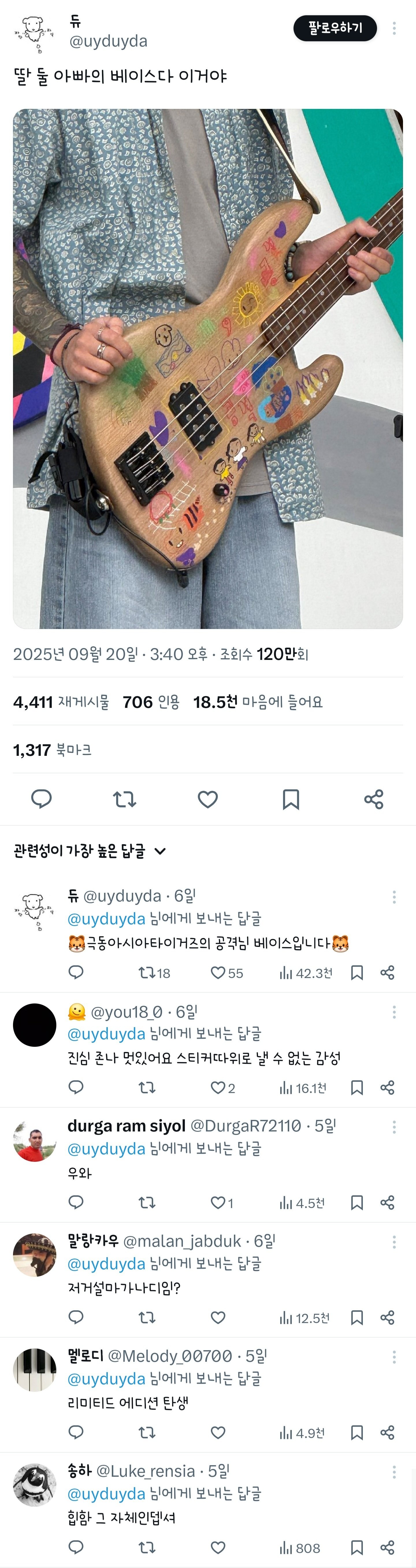Open overflow menu on 멜로디's reply
416x1568 pixels.
394,1357
